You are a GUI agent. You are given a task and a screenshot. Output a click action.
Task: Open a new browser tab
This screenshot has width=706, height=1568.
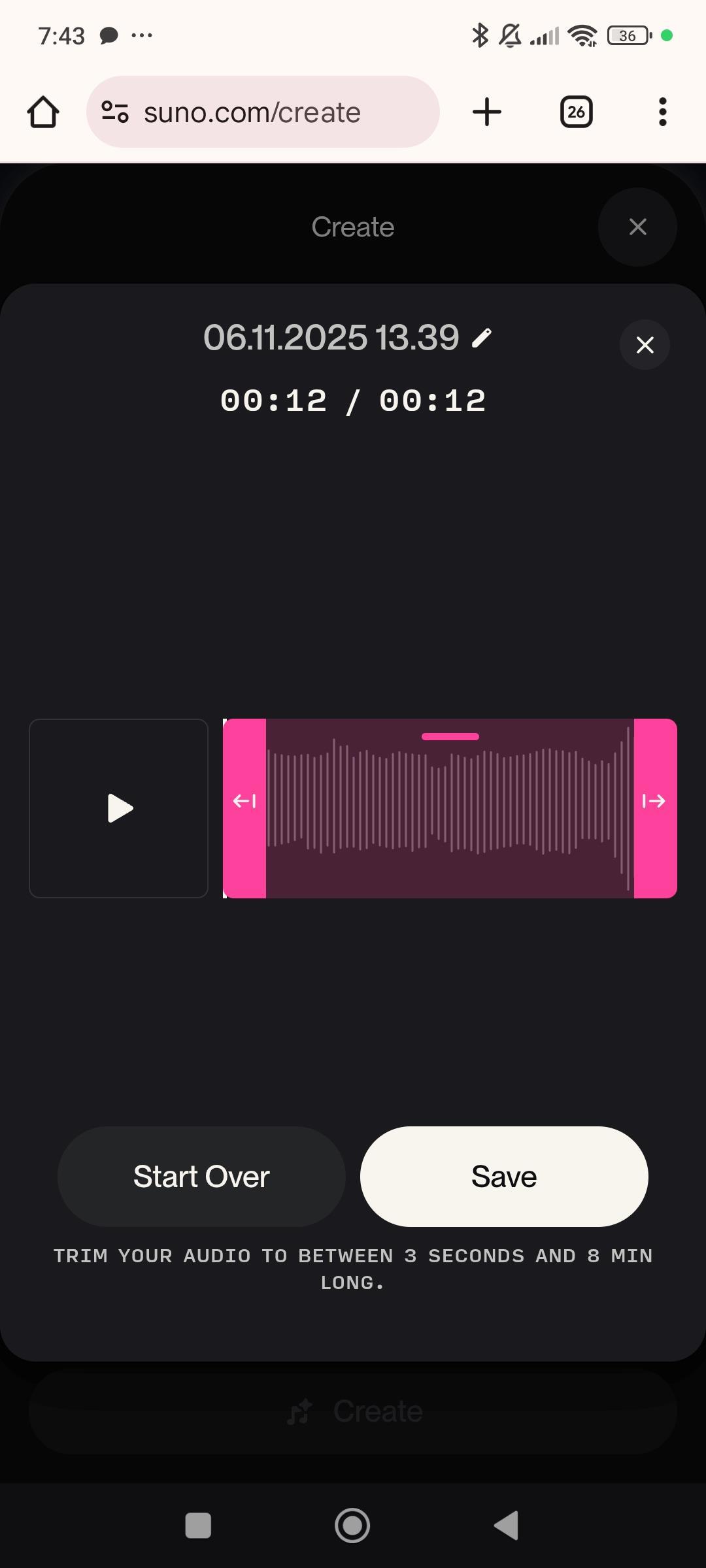pos(487,112)
